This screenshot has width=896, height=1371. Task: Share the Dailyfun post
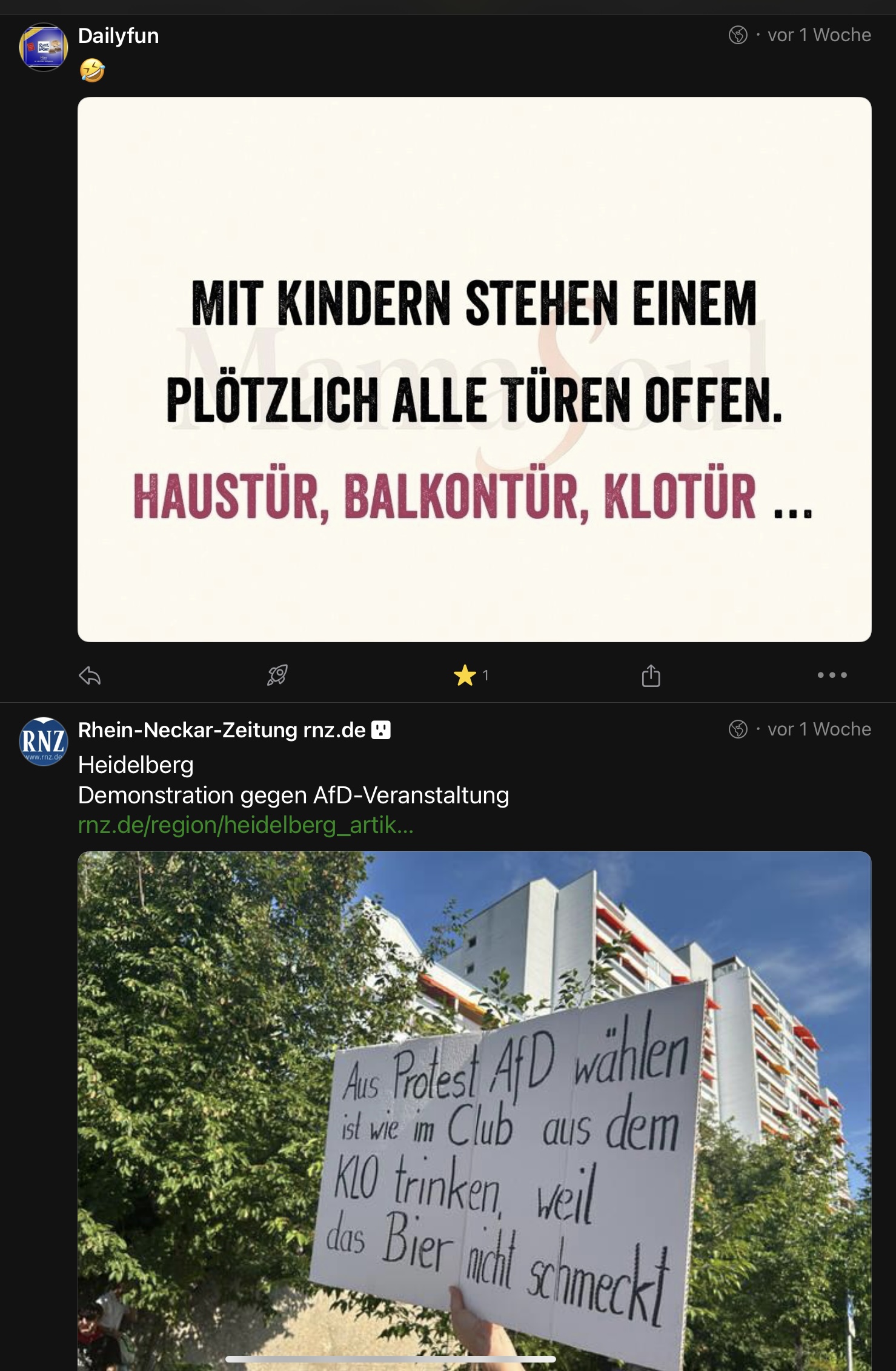coord(651,675)
